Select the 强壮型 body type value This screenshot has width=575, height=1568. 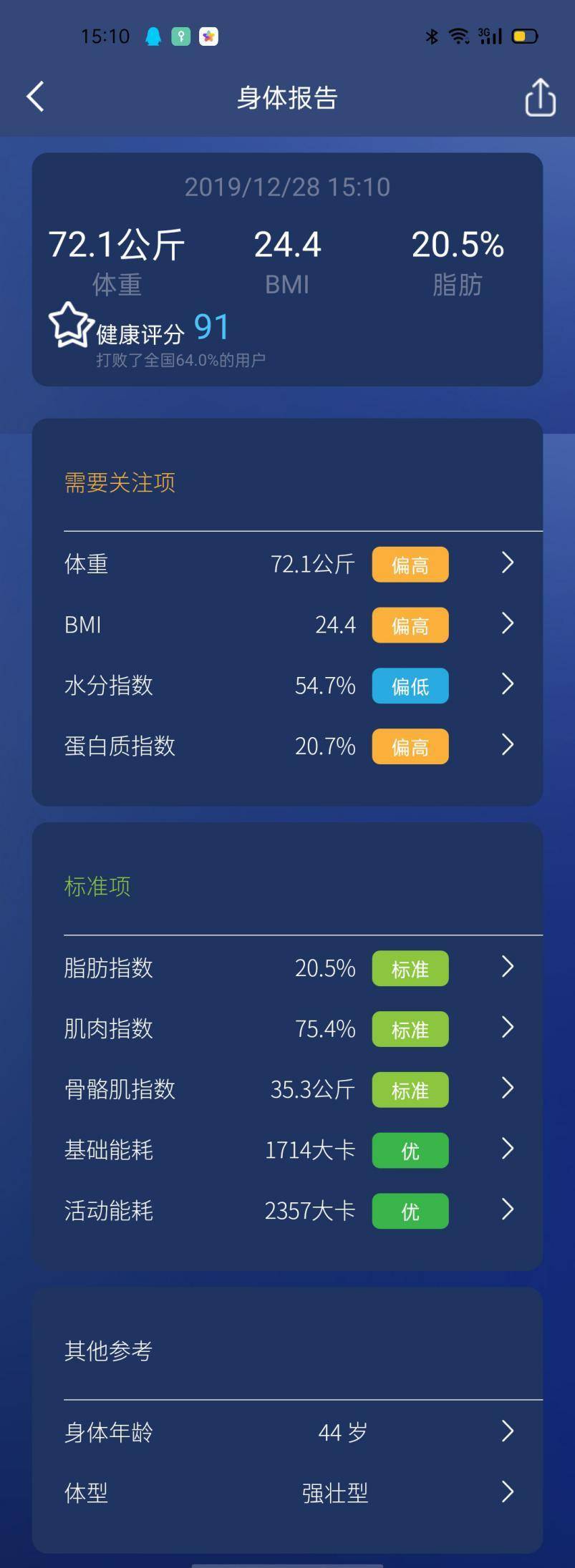coord(335,1493)
